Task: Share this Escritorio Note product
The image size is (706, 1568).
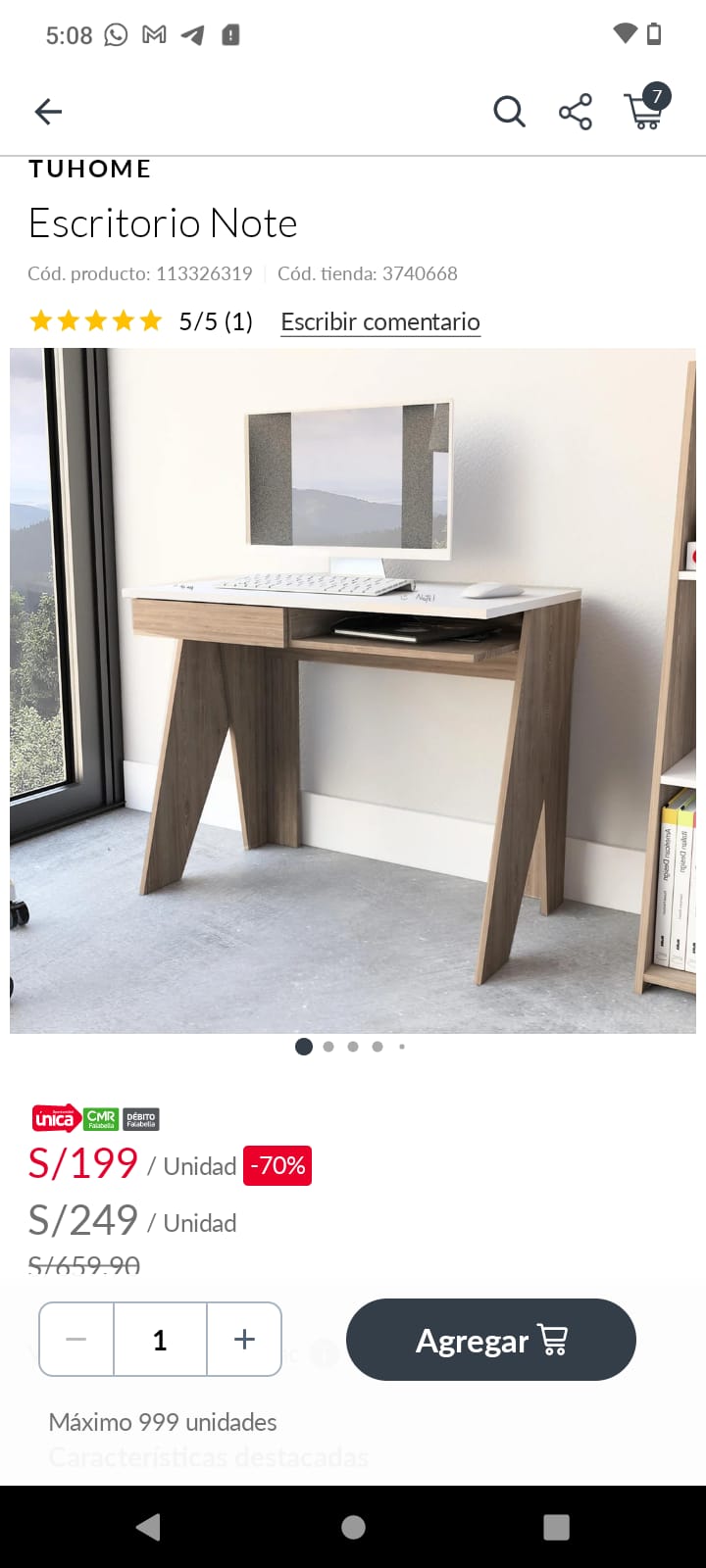Action: tap(576, 112)
